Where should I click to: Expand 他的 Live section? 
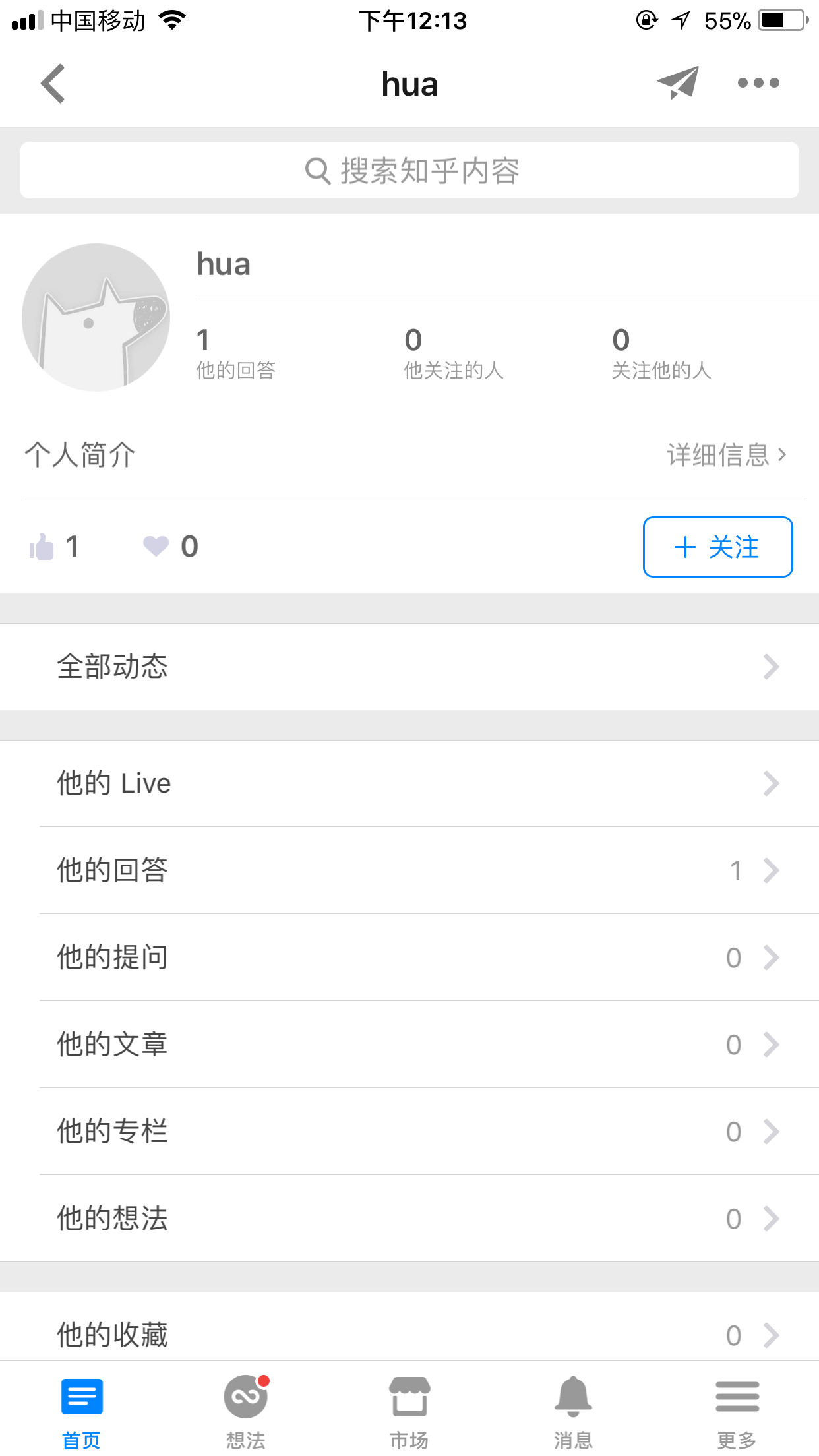(x=409, y=783)
